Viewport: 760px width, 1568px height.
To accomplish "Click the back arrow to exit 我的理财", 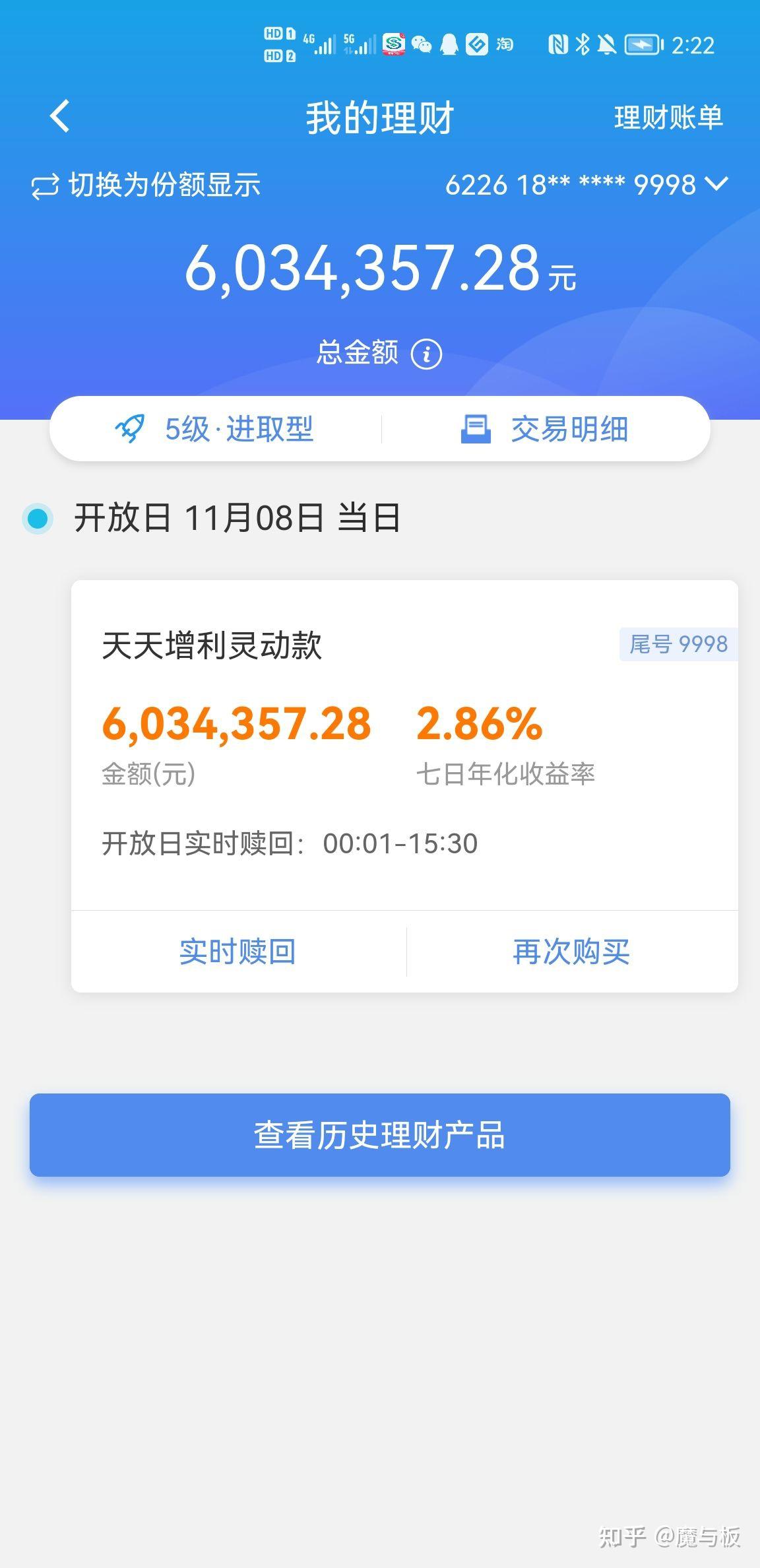I will pyautogui.click(x=59, y=116).
